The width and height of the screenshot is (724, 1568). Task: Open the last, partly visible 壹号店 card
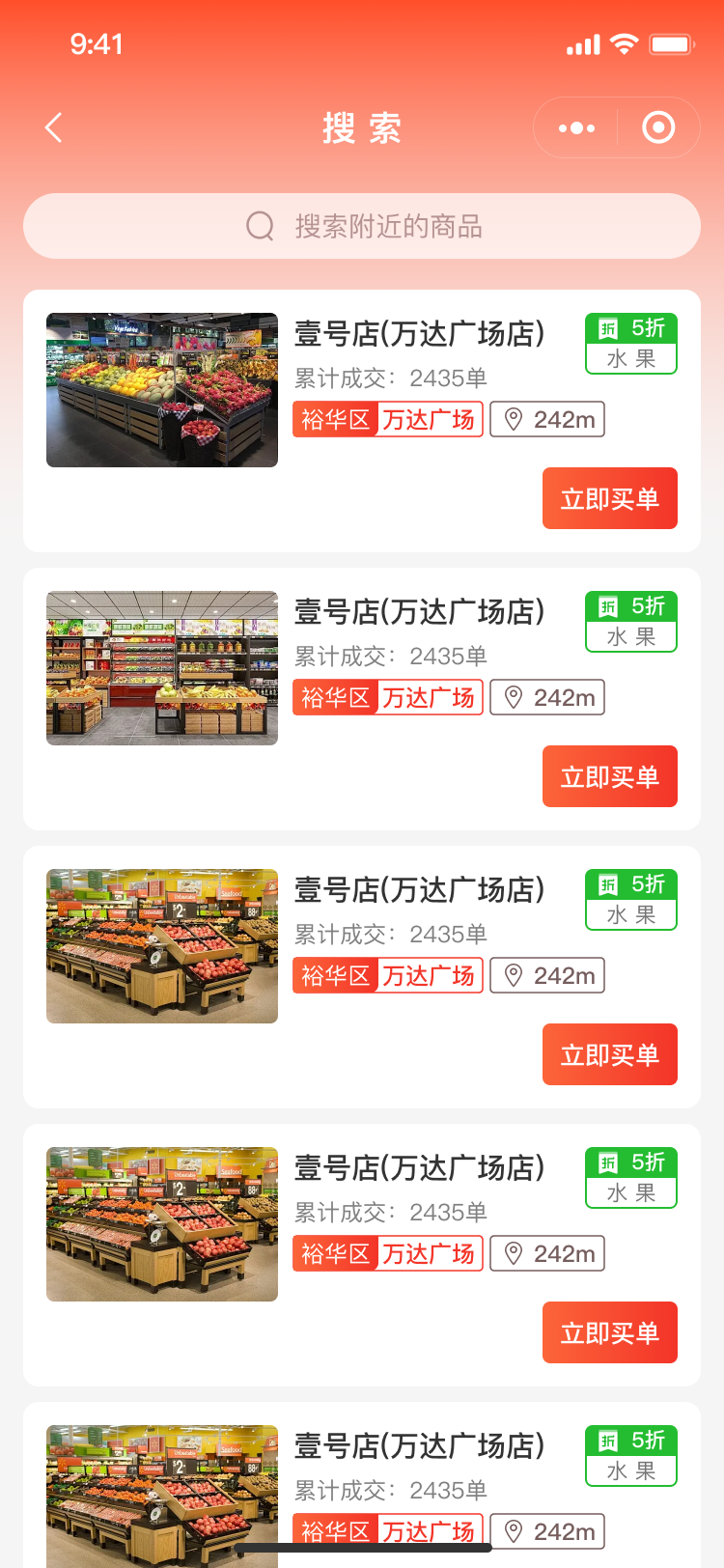419,1446
